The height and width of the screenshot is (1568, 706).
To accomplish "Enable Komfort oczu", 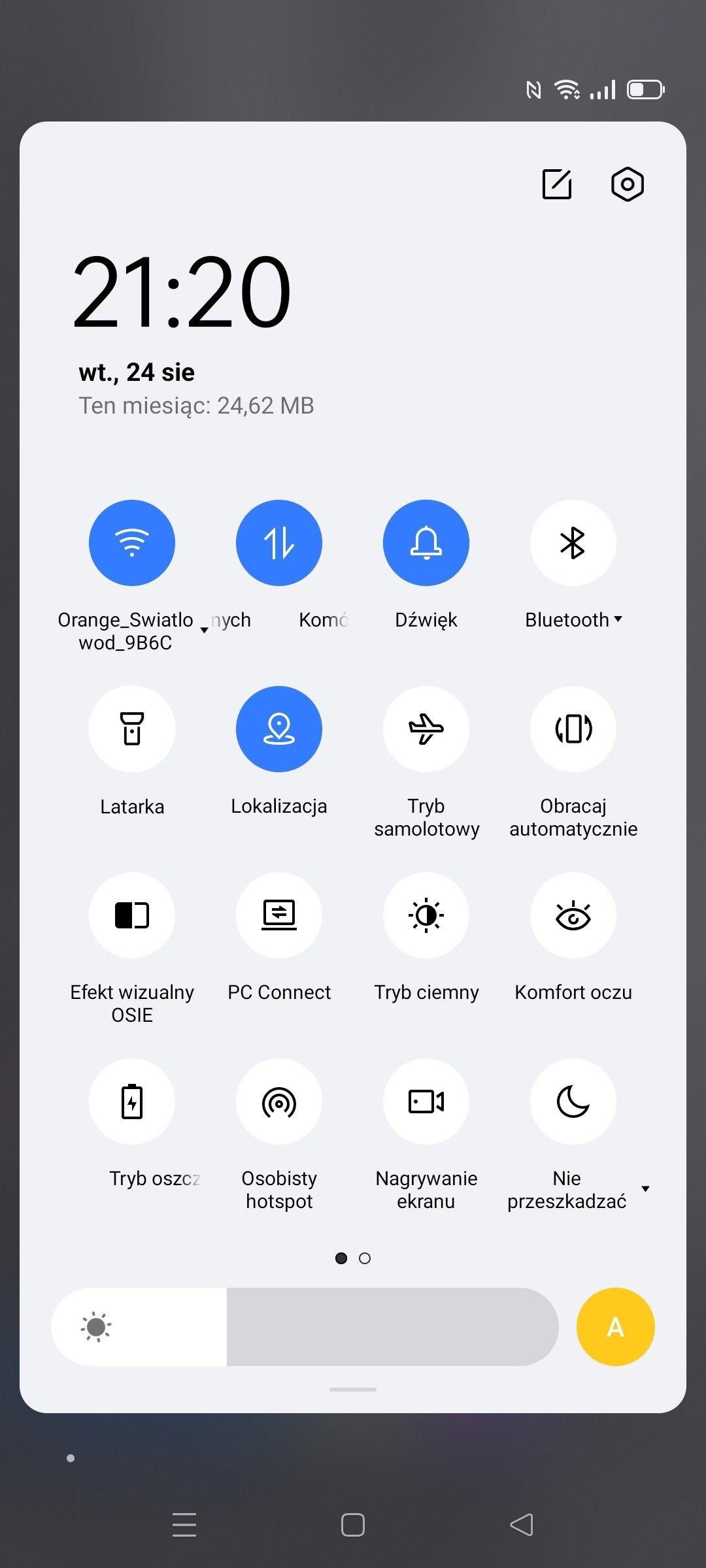I will tap(573, 915).
